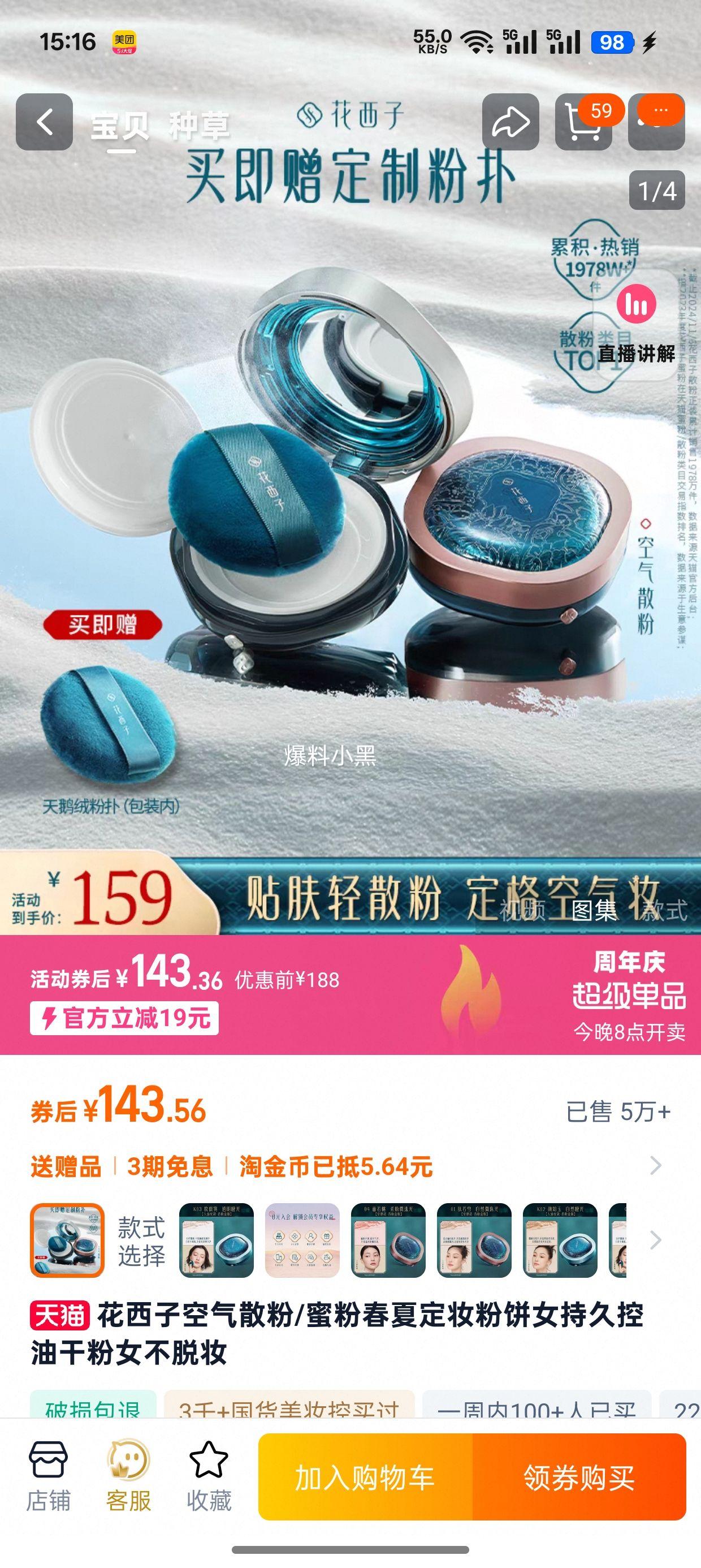Open the shopping cart
The image size is (701, 1568).
pos(583,122)
